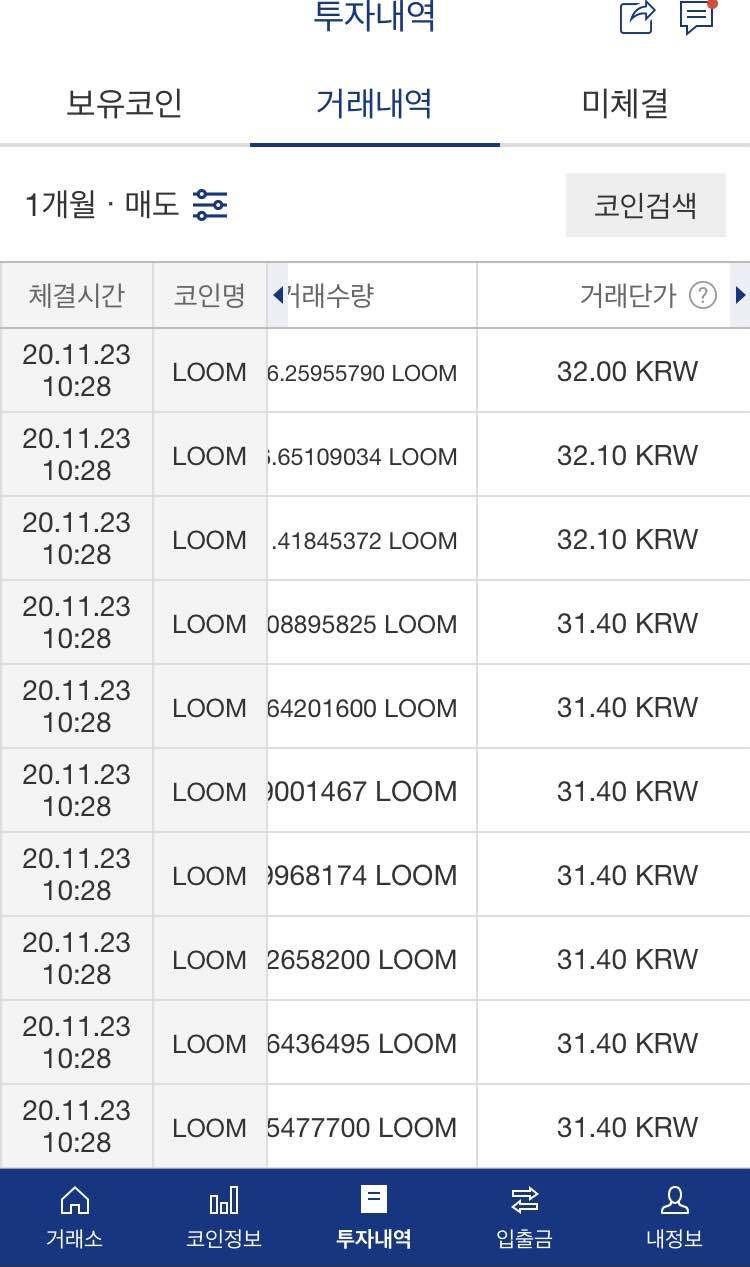Go to 내정보 tab
The image size is (750, 1267).
click(x=674, y=1218)
